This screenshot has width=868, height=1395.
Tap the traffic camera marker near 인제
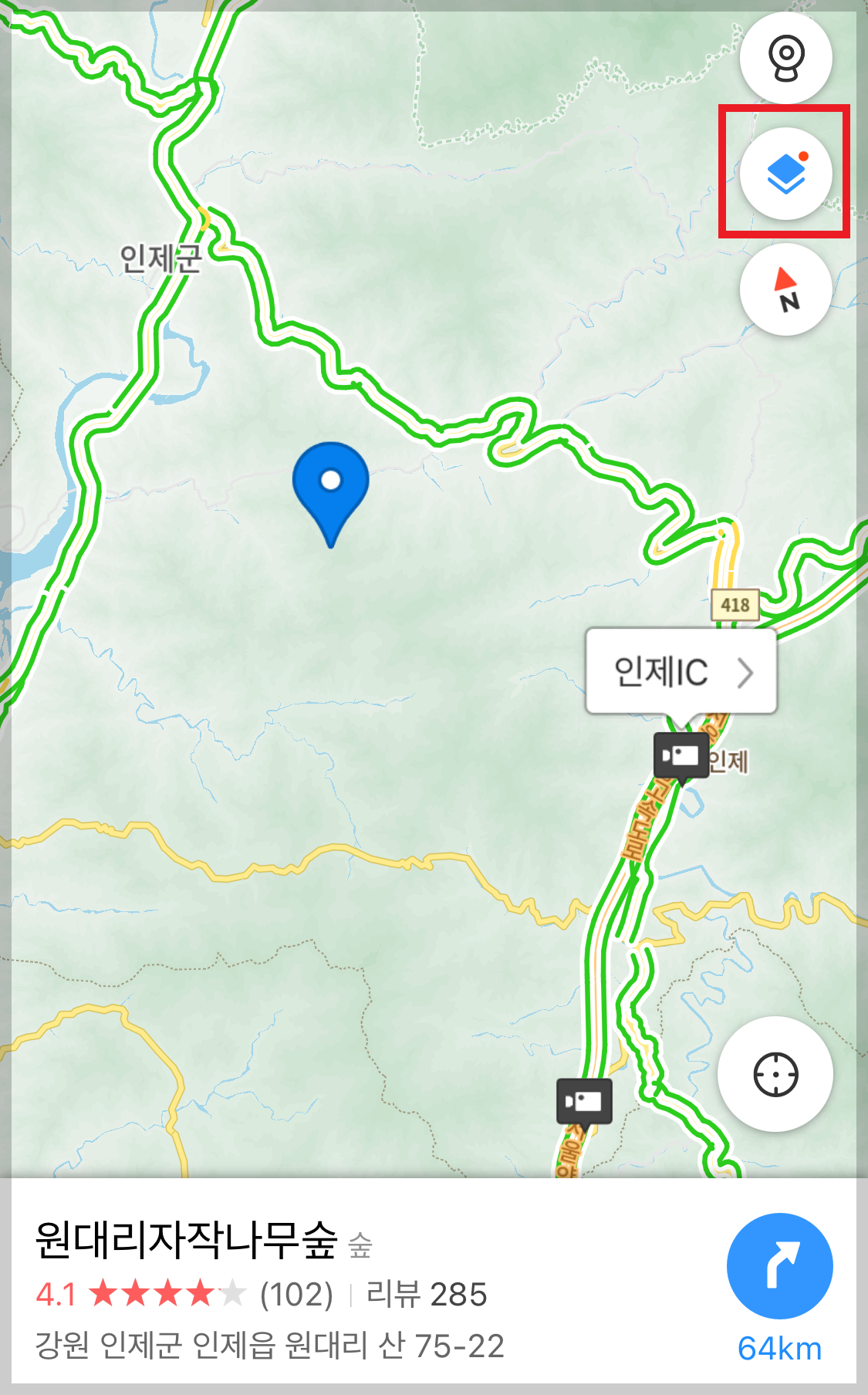click(681, 757)
